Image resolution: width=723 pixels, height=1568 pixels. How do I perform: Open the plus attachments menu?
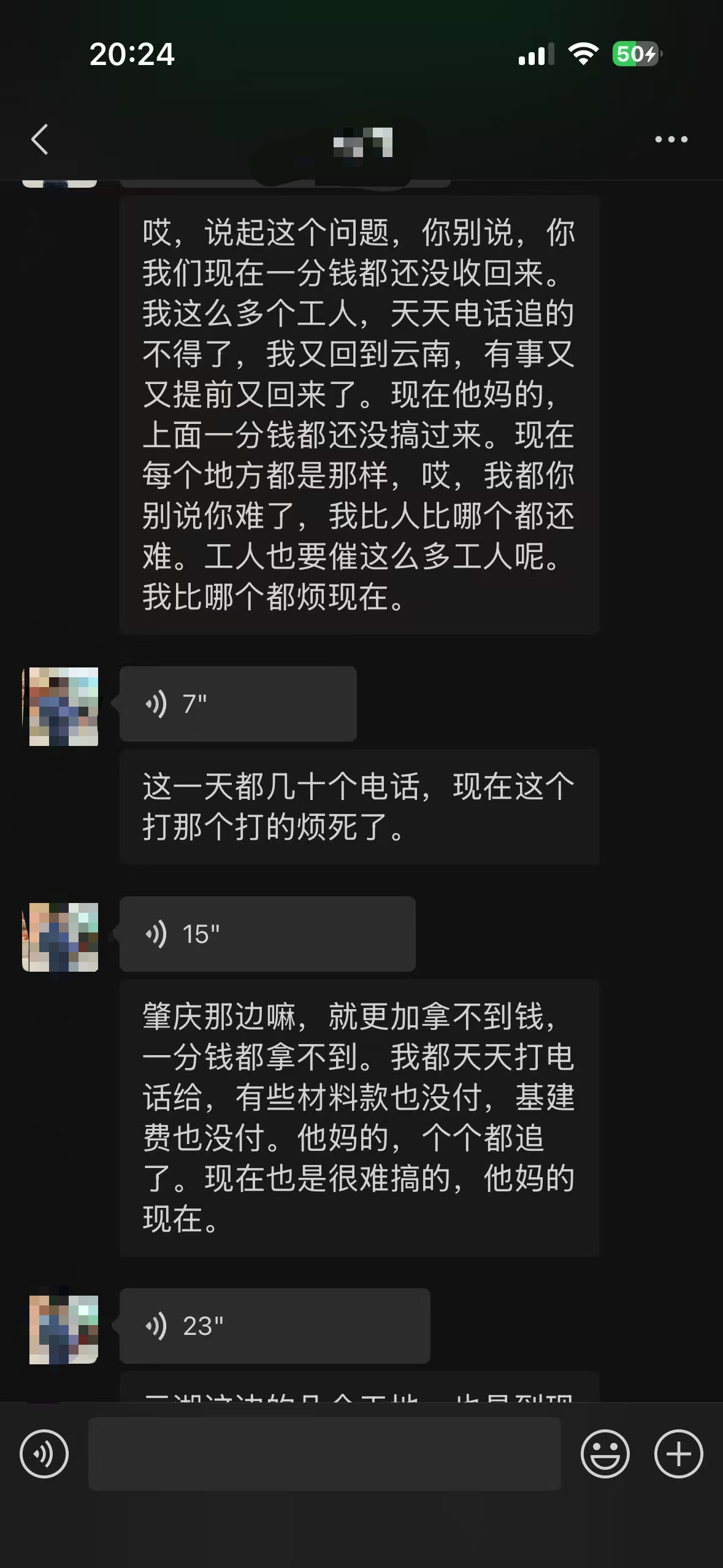(678, 1454)
